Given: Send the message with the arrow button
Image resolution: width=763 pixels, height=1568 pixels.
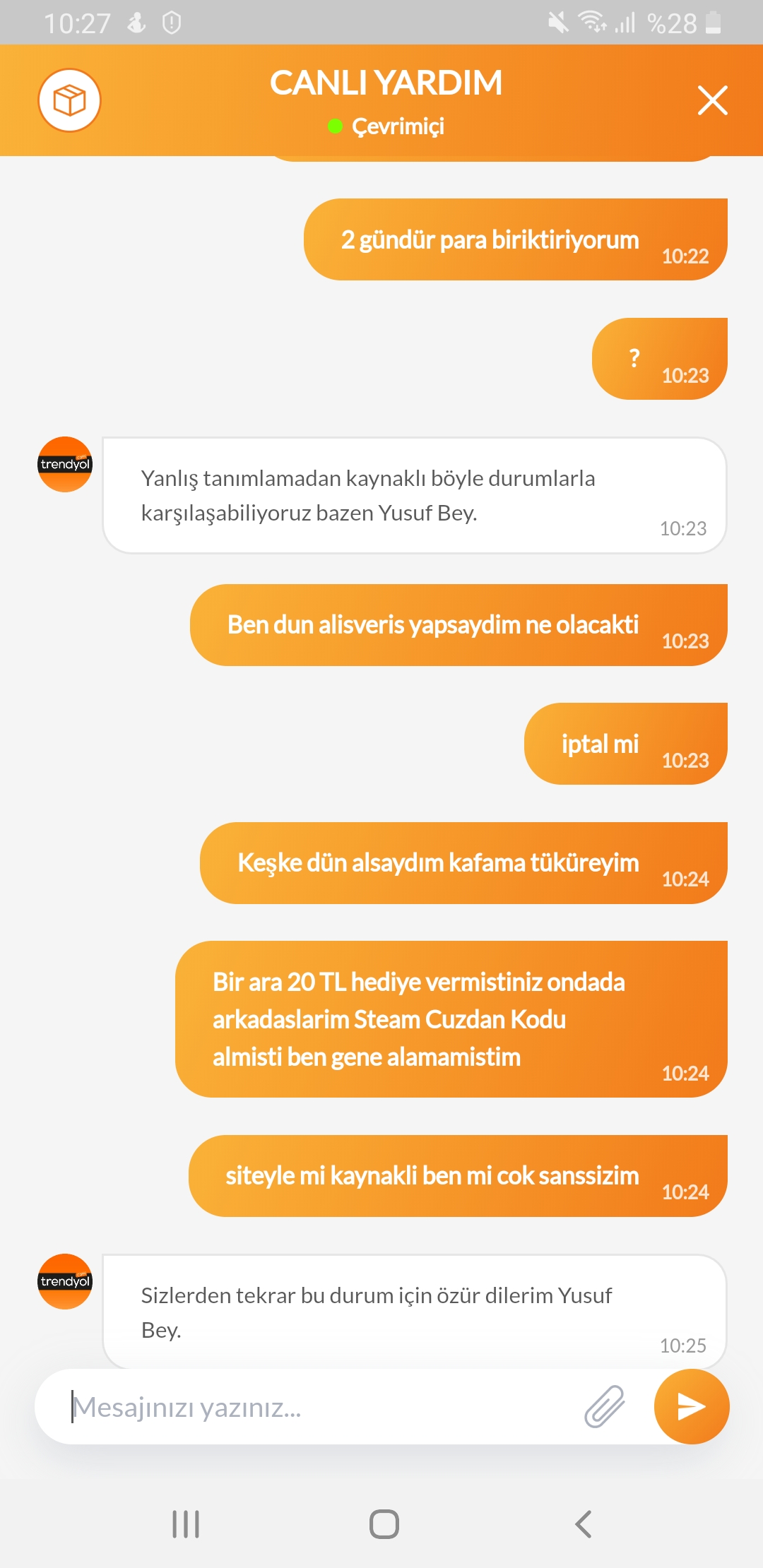Looking at the screenshot, I should click(691, 1406).
